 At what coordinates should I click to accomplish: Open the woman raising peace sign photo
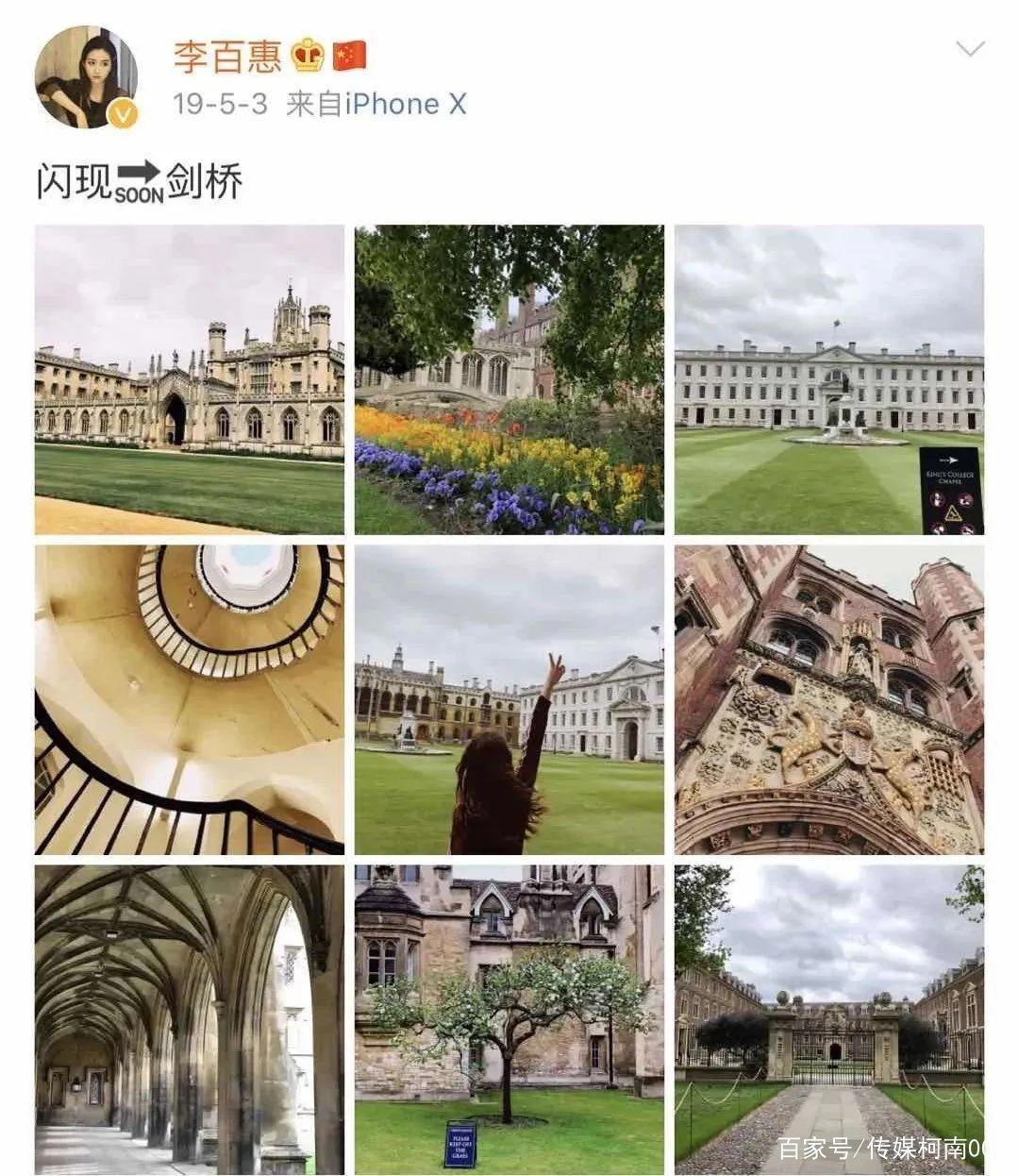[x=509, y=699]
